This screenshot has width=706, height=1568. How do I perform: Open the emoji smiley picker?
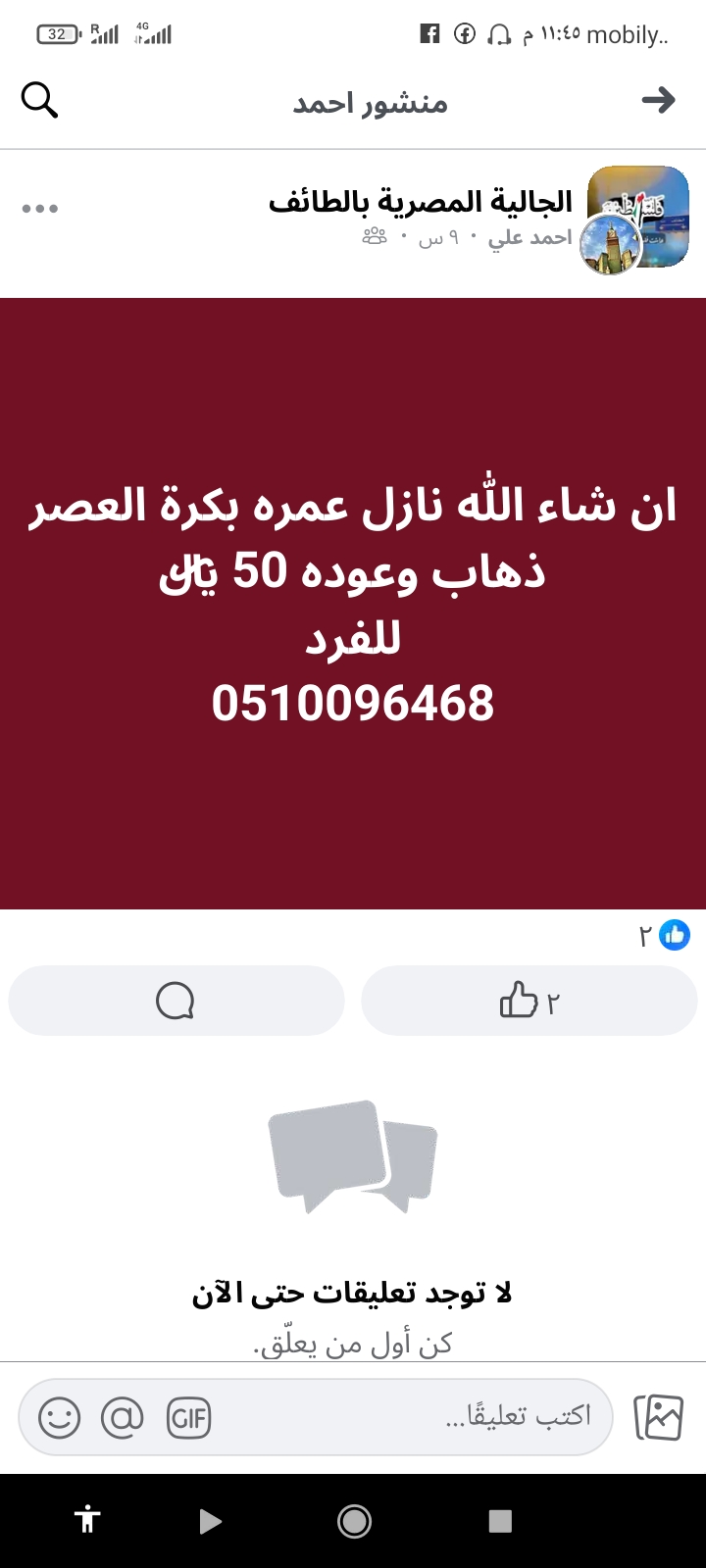click(x=59, y=1418)
